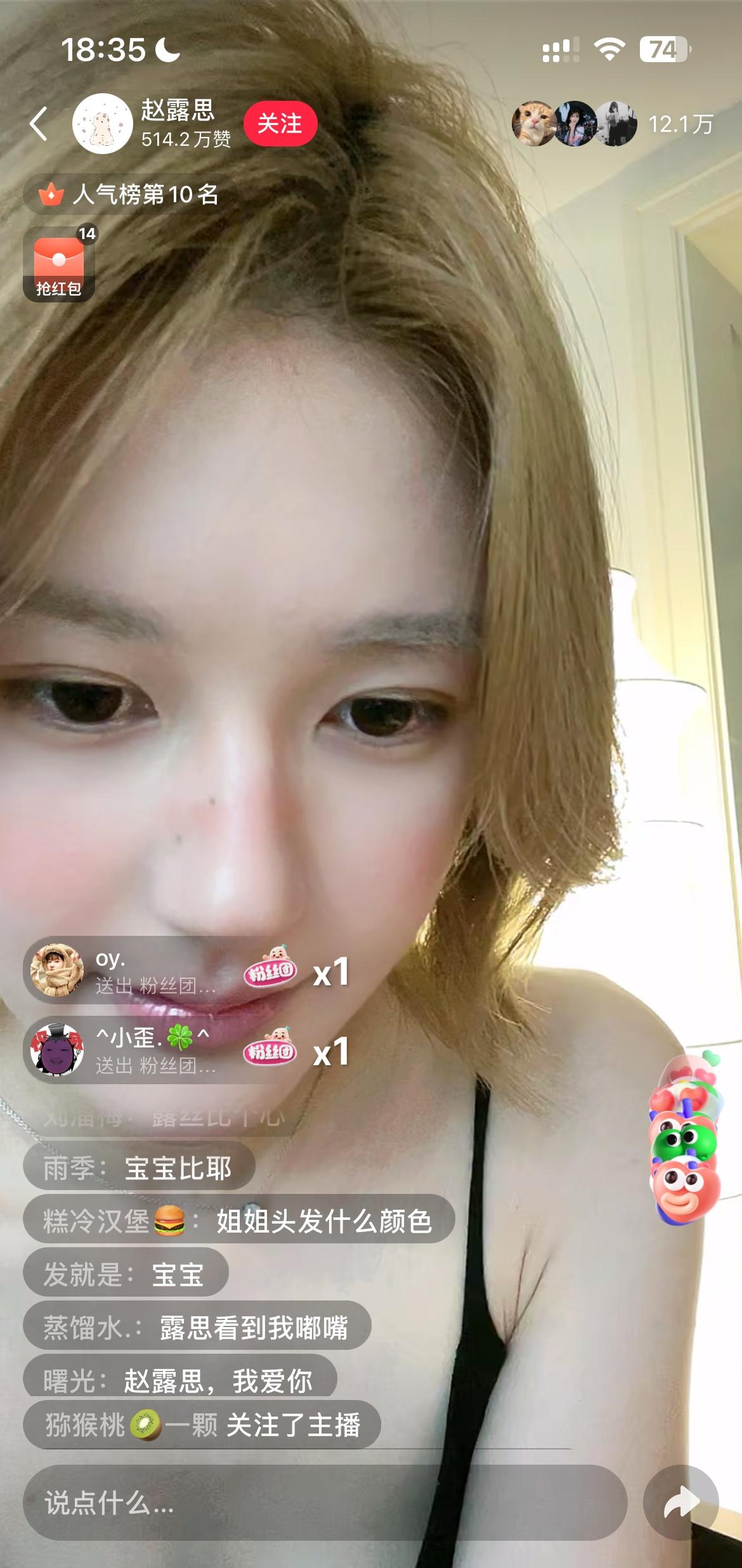The height and width of the screenshot is (1568, 742).
Task: Open the streamer's profile avatar
Action: click(102, 124)
